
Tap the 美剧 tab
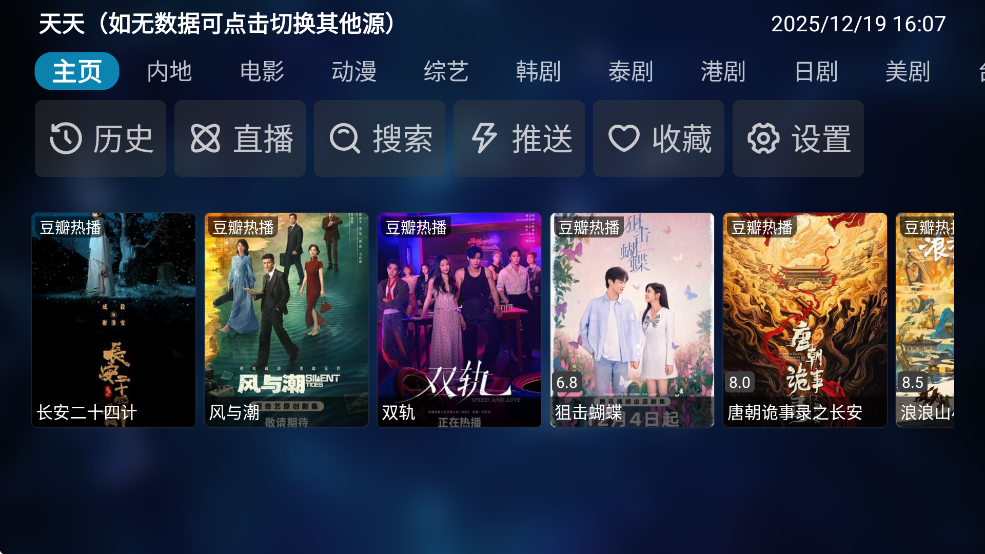(x=907, y=72)
